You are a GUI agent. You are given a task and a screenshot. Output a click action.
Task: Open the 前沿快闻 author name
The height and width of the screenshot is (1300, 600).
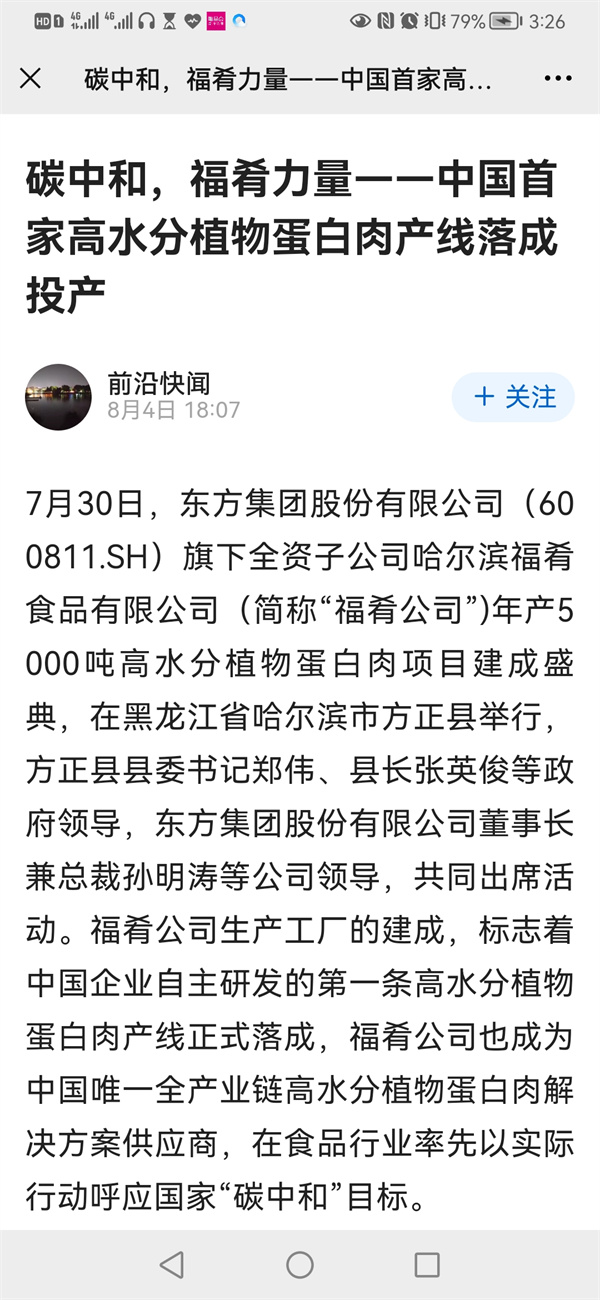tap(159, 383)
